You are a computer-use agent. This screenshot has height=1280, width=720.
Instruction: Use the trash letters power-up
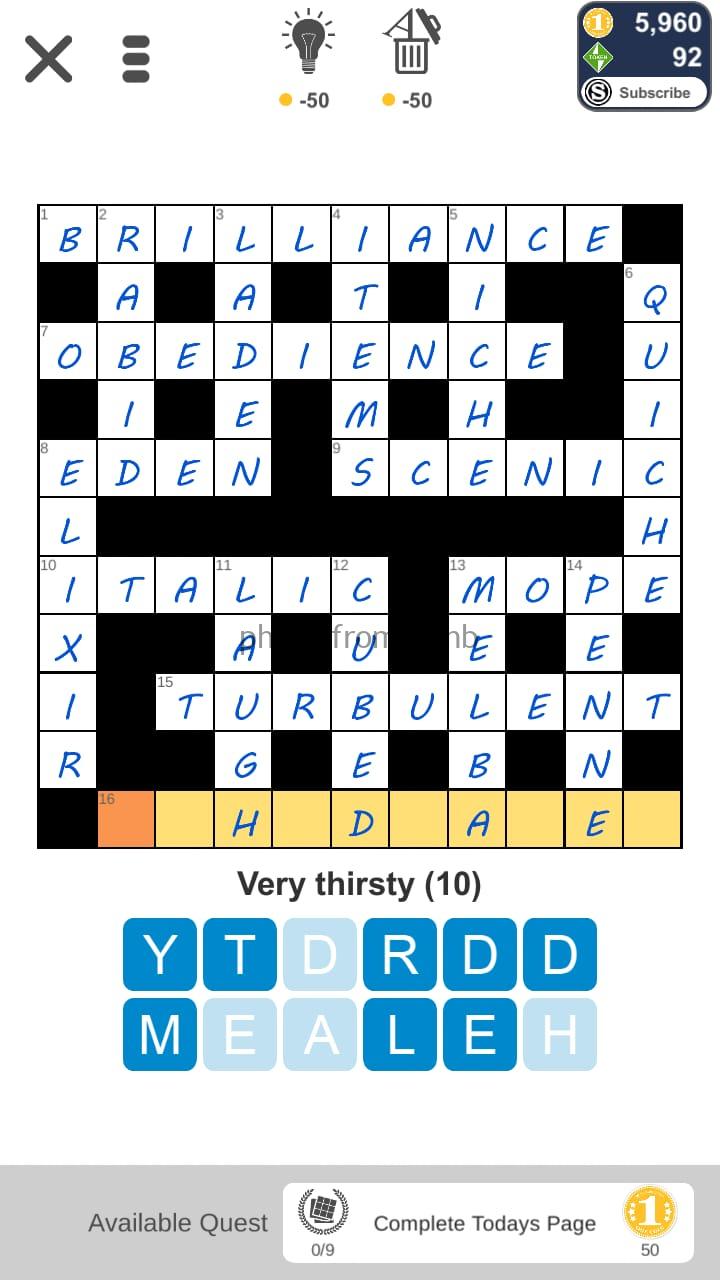click(x=410, y=45)
